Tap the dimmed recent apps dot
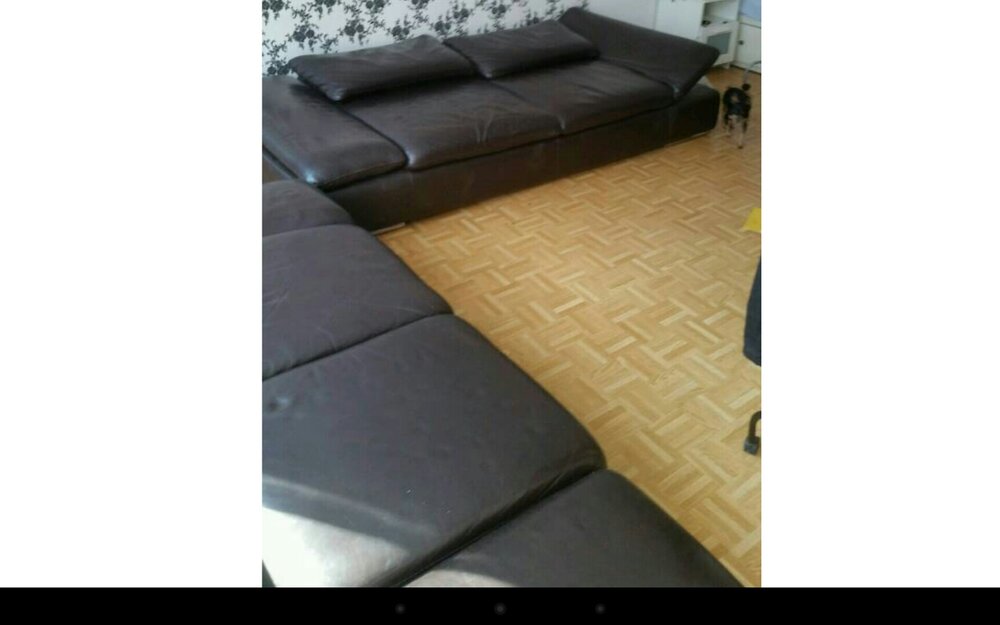This screenshot has height=625, width=1000. point(600,608)
